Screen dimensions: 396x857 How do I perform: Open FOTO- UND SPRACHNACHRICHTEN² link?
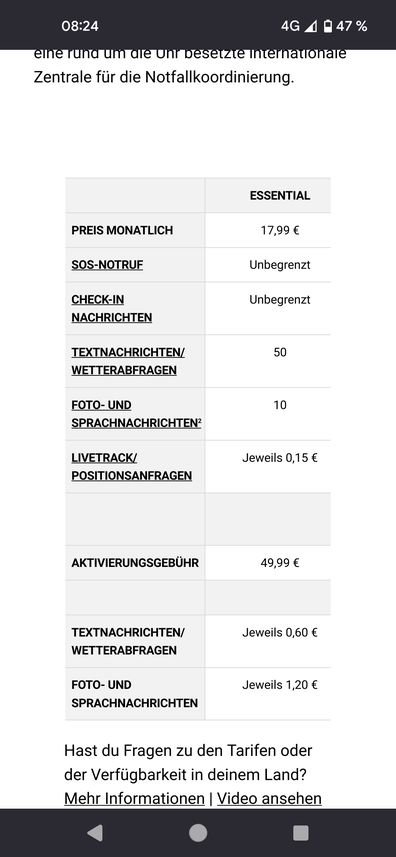[136, 414]
